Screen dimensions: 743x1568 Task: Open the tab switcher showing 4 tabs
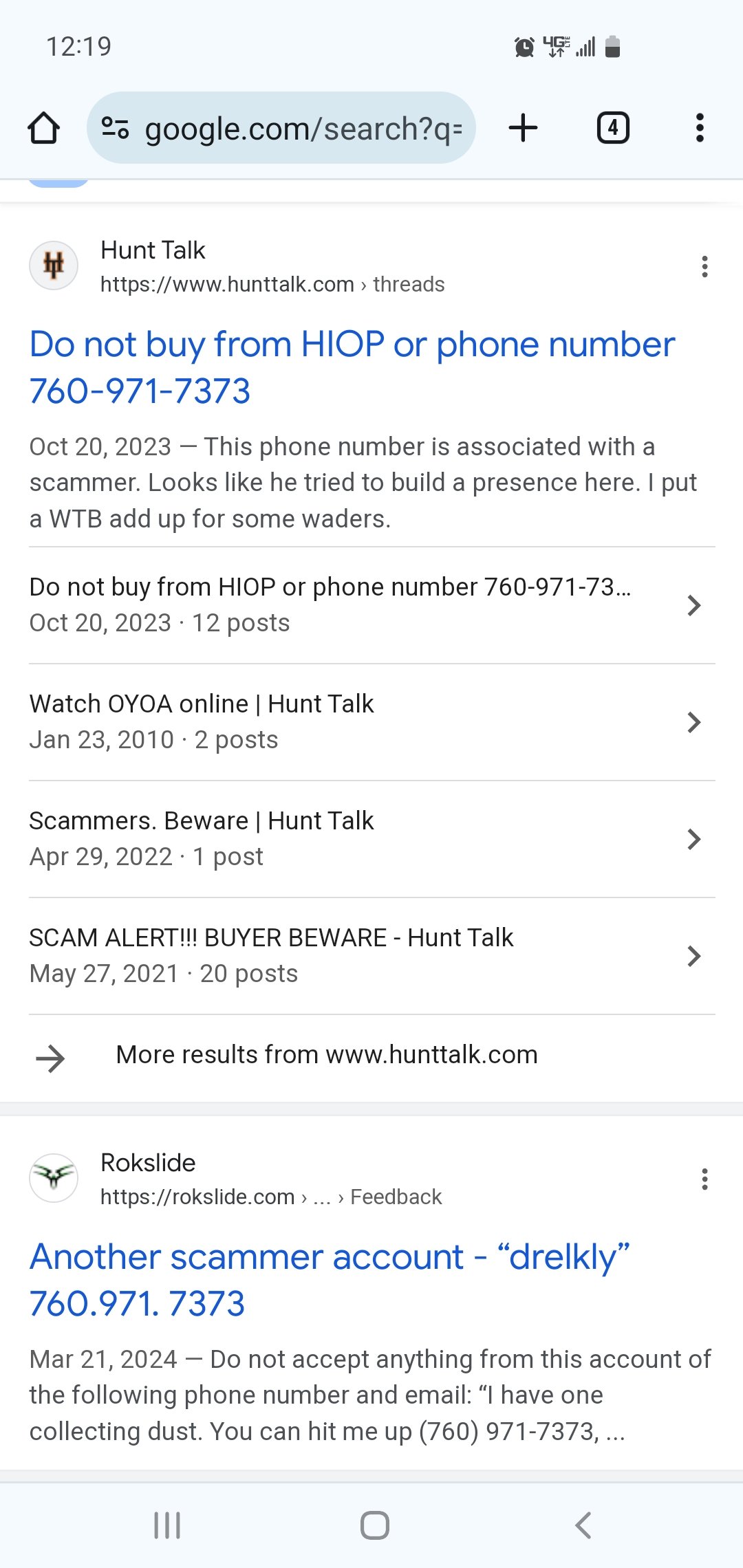coord(613,128)
